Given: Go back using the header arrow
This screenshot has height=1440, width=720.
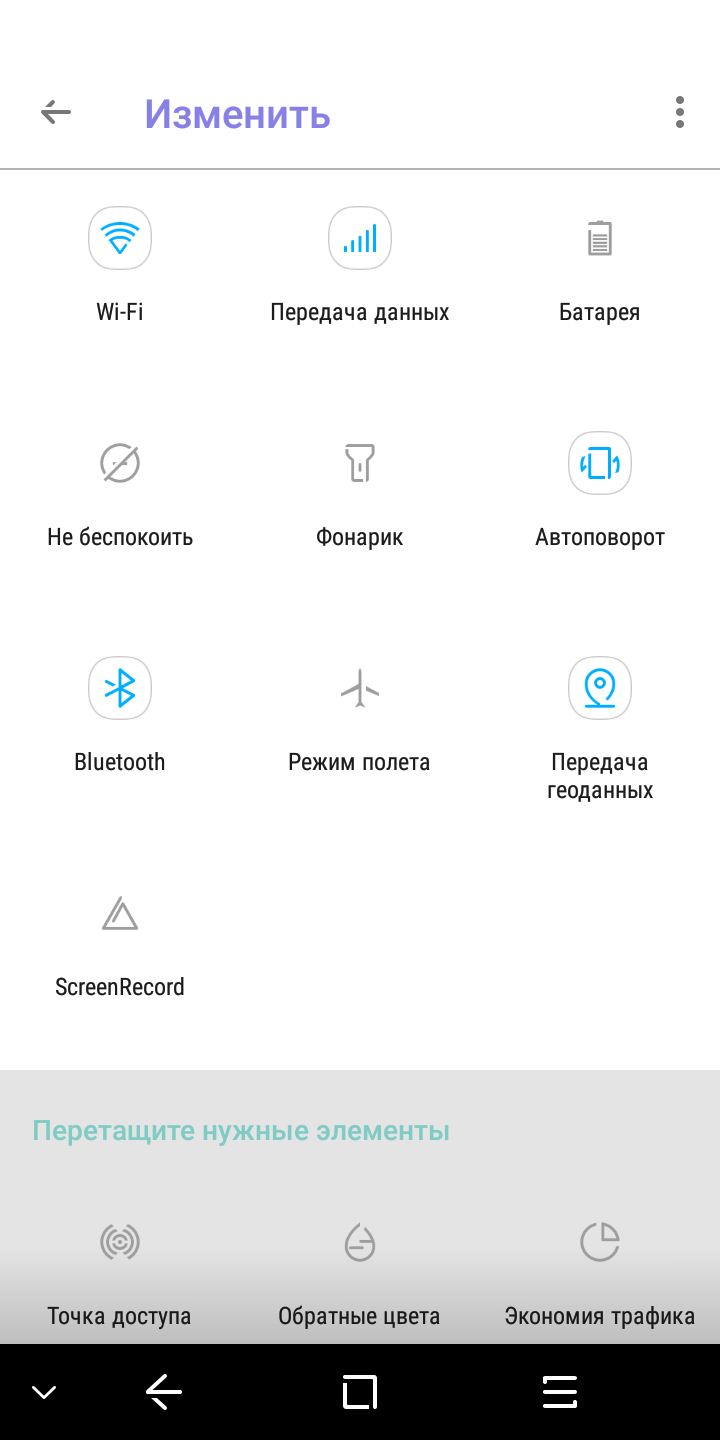Looking at the screenshot, I should (x=56, y=113).
